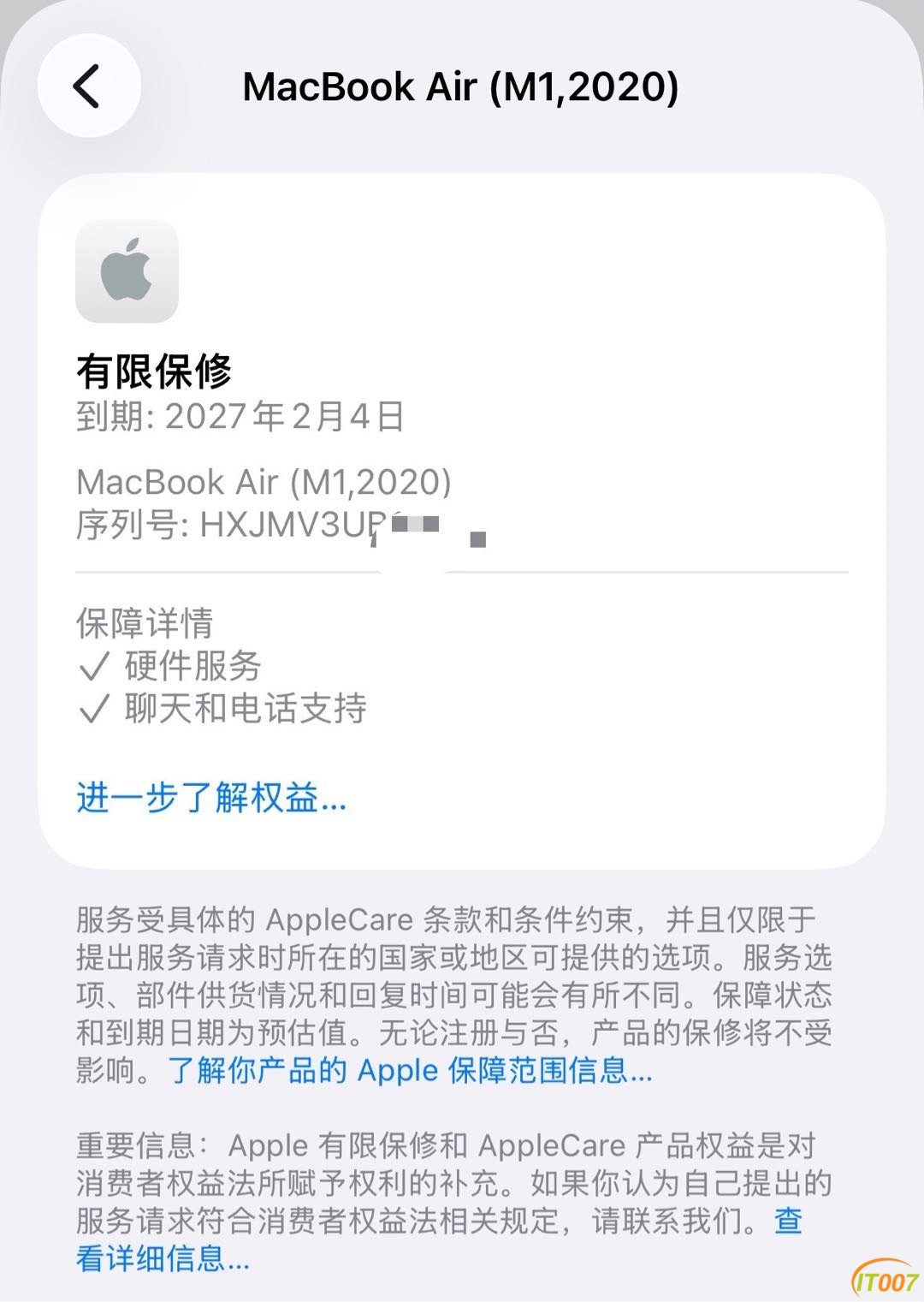Open 了解你产品的 Apple 保障范围信息 link

[410, 1071]
